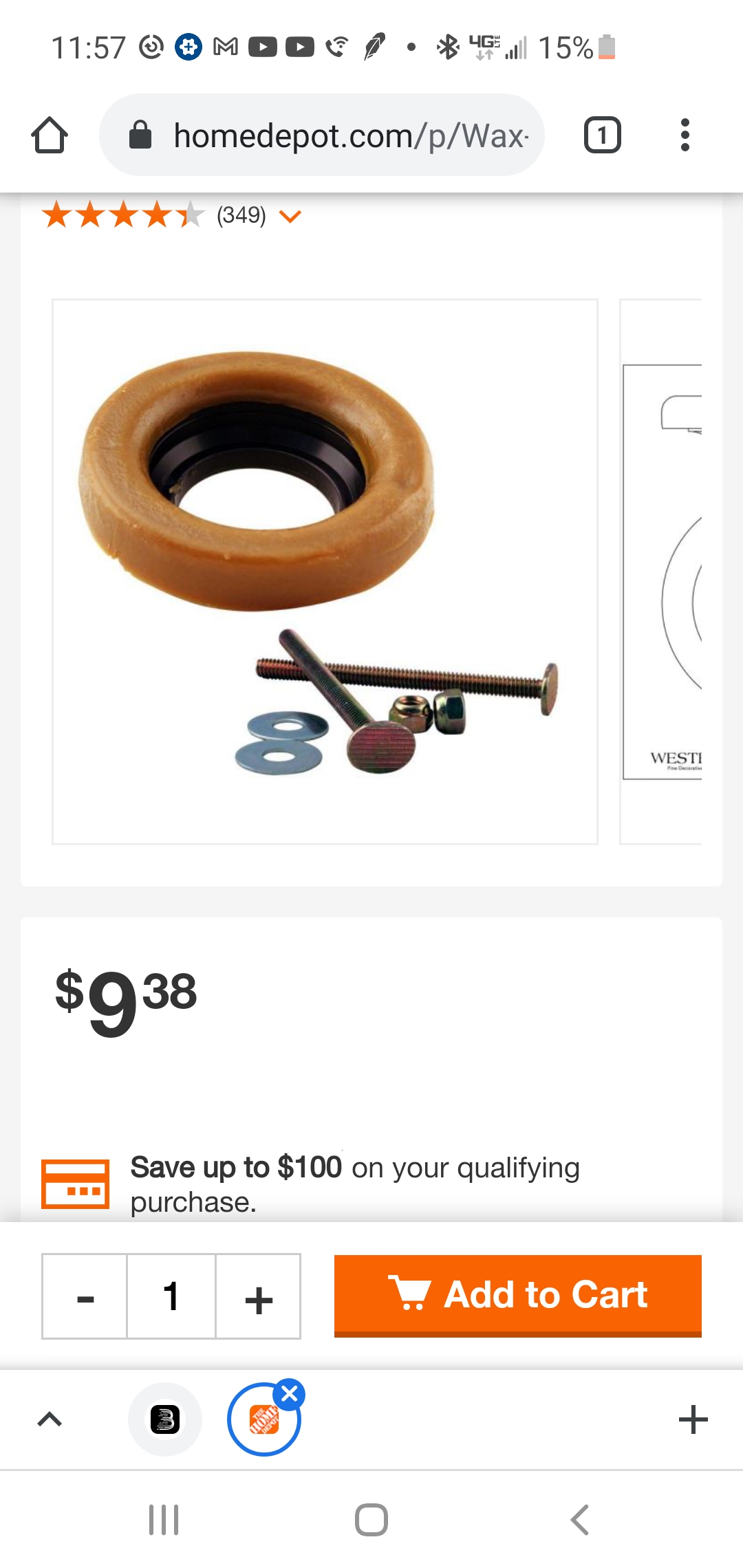Image resolution: width=743 pixels, height=1568 pixels.
Task: Open a new tab with plus icon
Action: 693,1419
